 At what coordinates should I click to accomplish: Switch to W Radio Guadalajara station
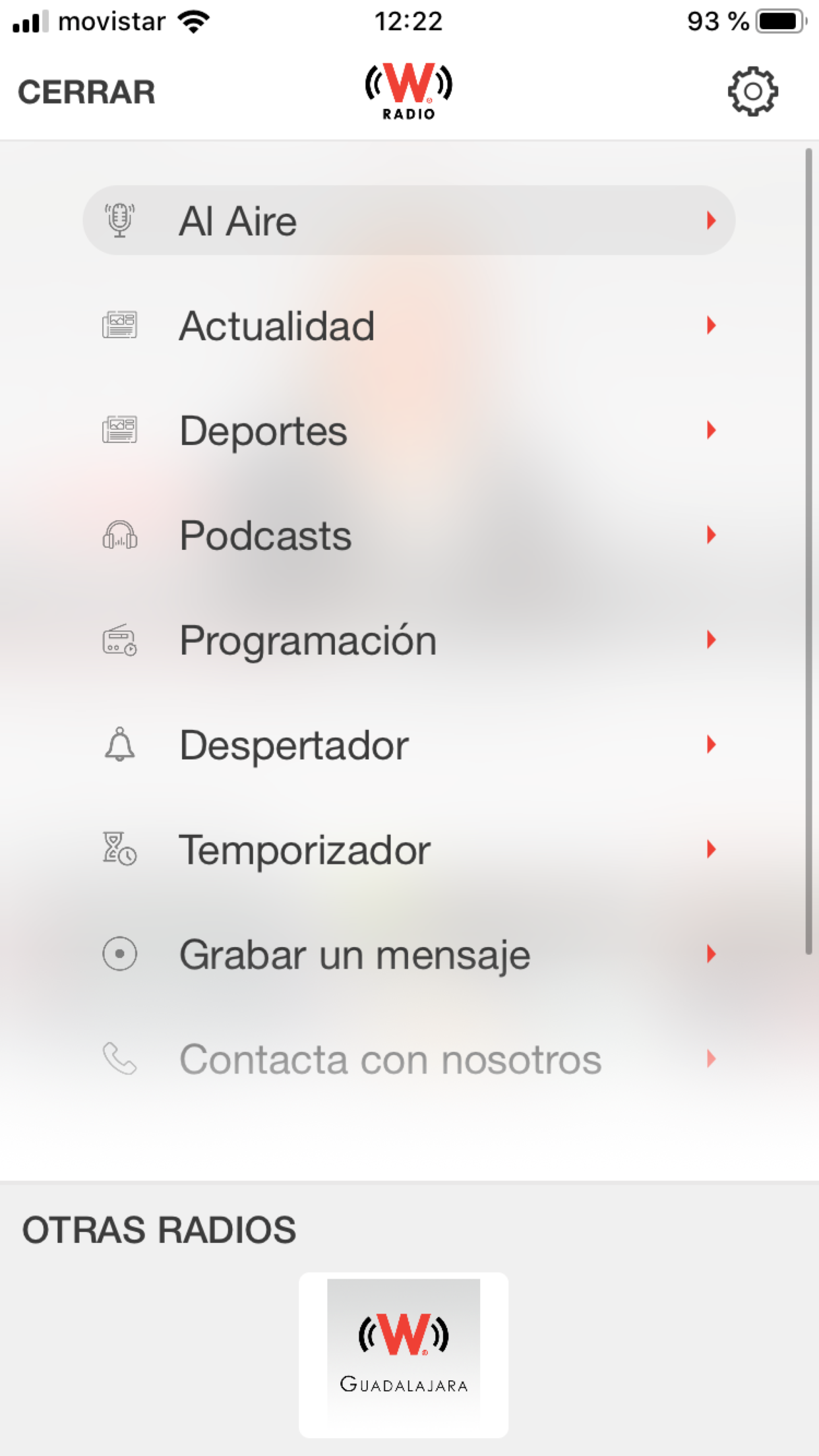pyautogui.click(x=404, y=1354)
